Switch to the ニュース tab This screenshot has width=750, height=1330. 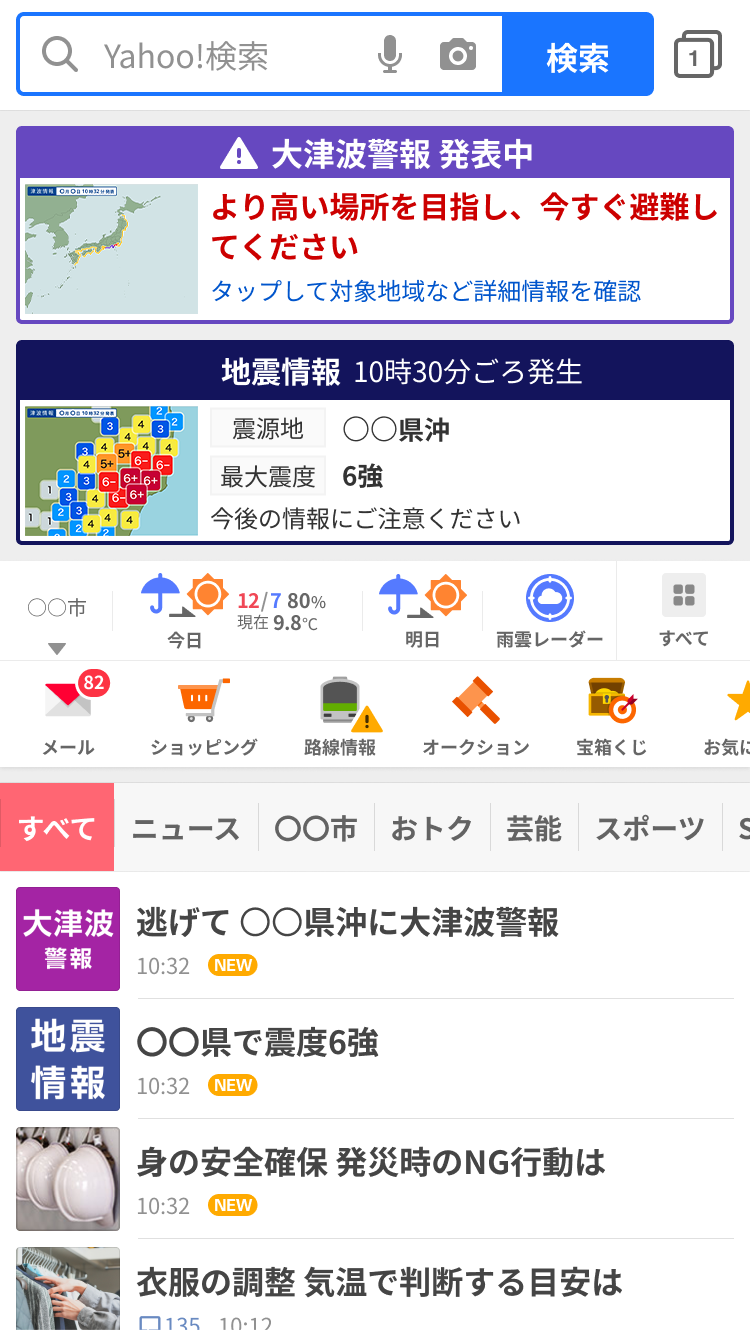(x=186, y=828)
